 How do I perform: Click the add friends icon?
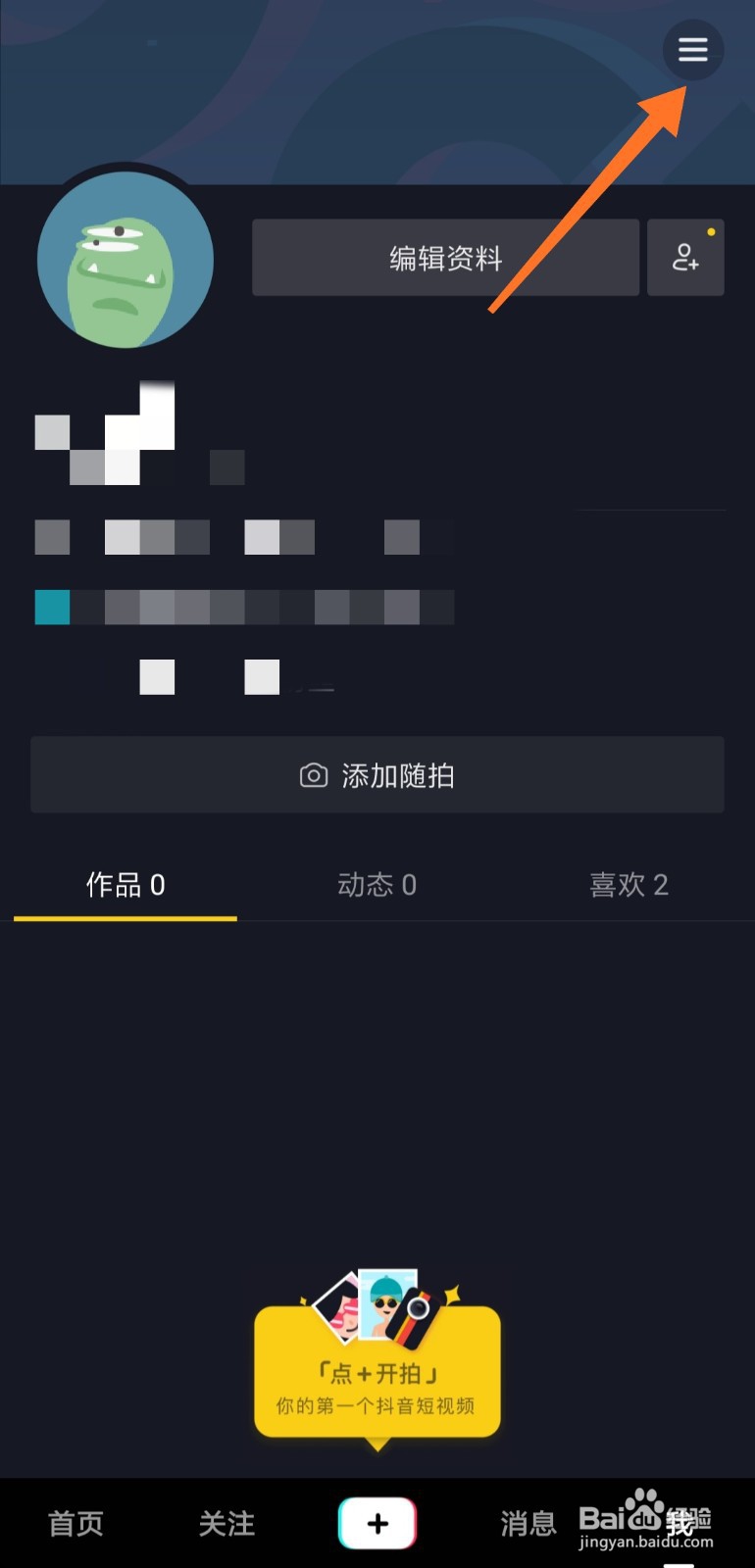pyautogui.click(x=684, y=258)
